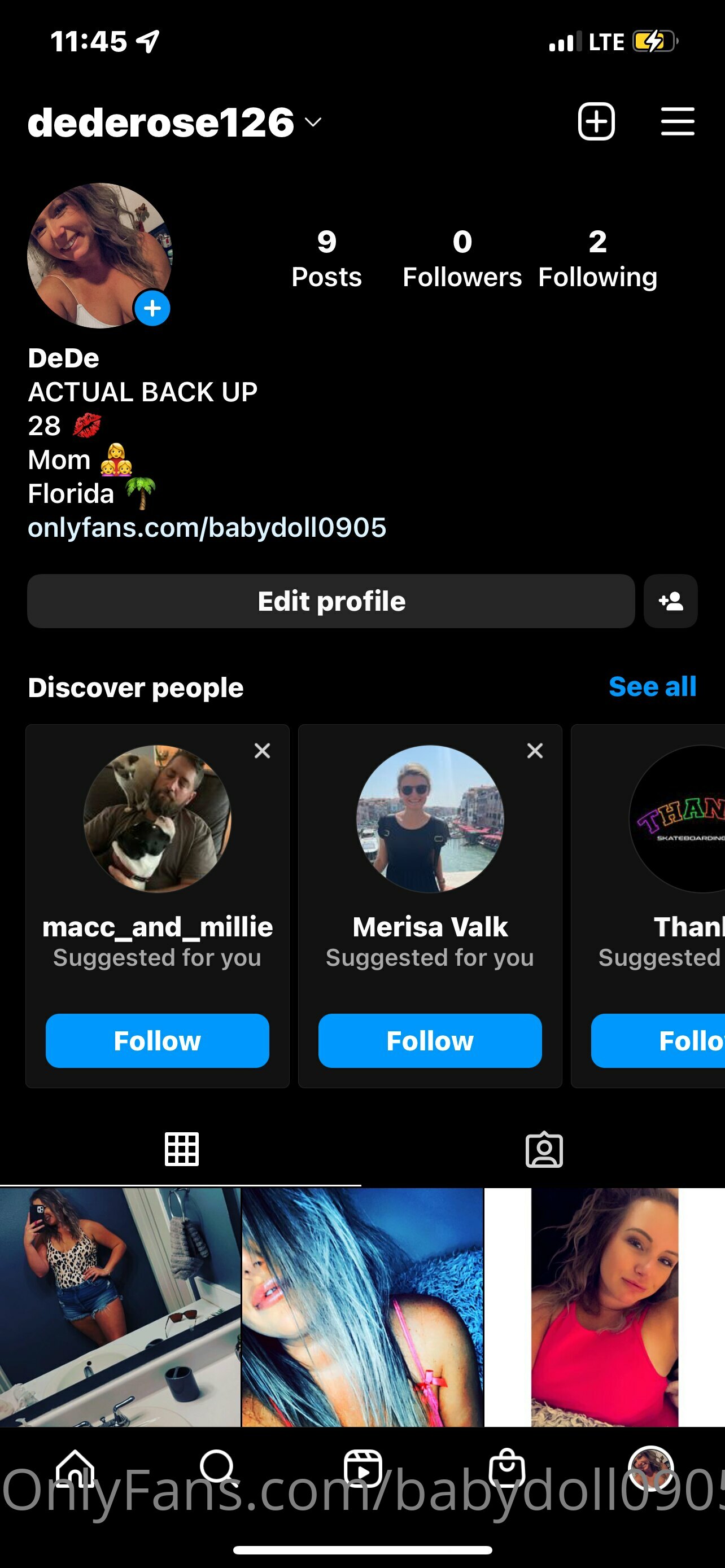Tap Edit profile
The width and height of the screenshot is (725, 1568).
point(331,601)
